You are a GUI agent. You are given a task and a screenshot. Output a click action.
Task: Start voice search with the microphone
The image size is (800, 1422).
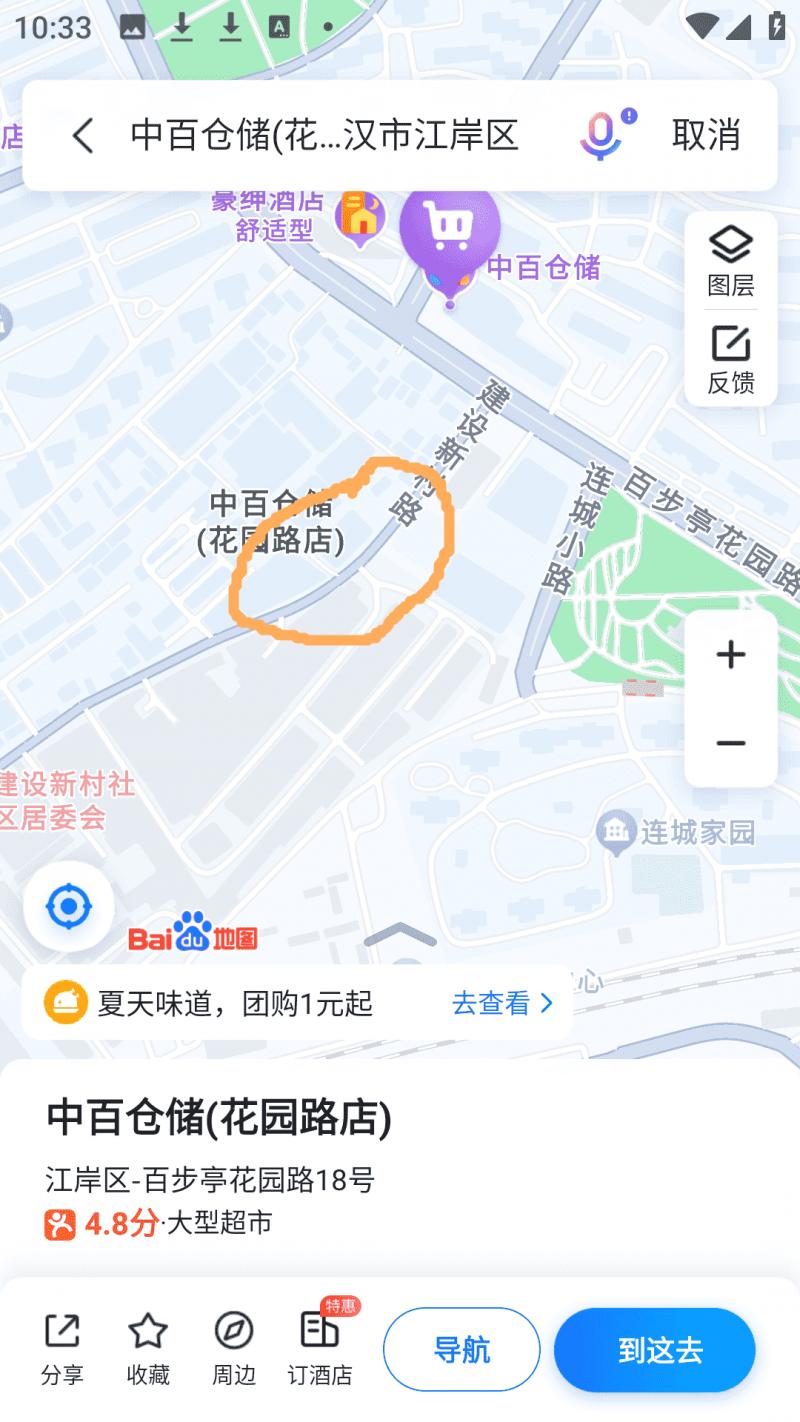coord(602,135)
